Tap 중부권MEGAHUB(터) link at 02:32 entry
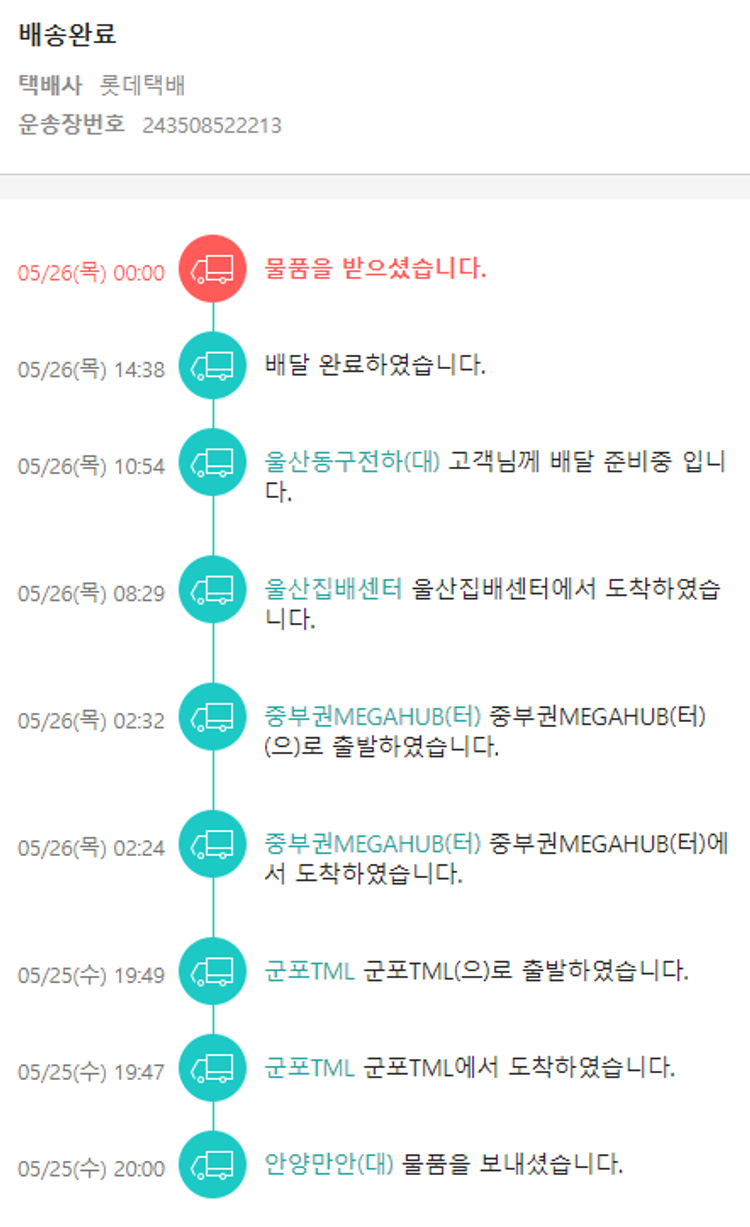Screen dimensions: 750x1227 373,716
